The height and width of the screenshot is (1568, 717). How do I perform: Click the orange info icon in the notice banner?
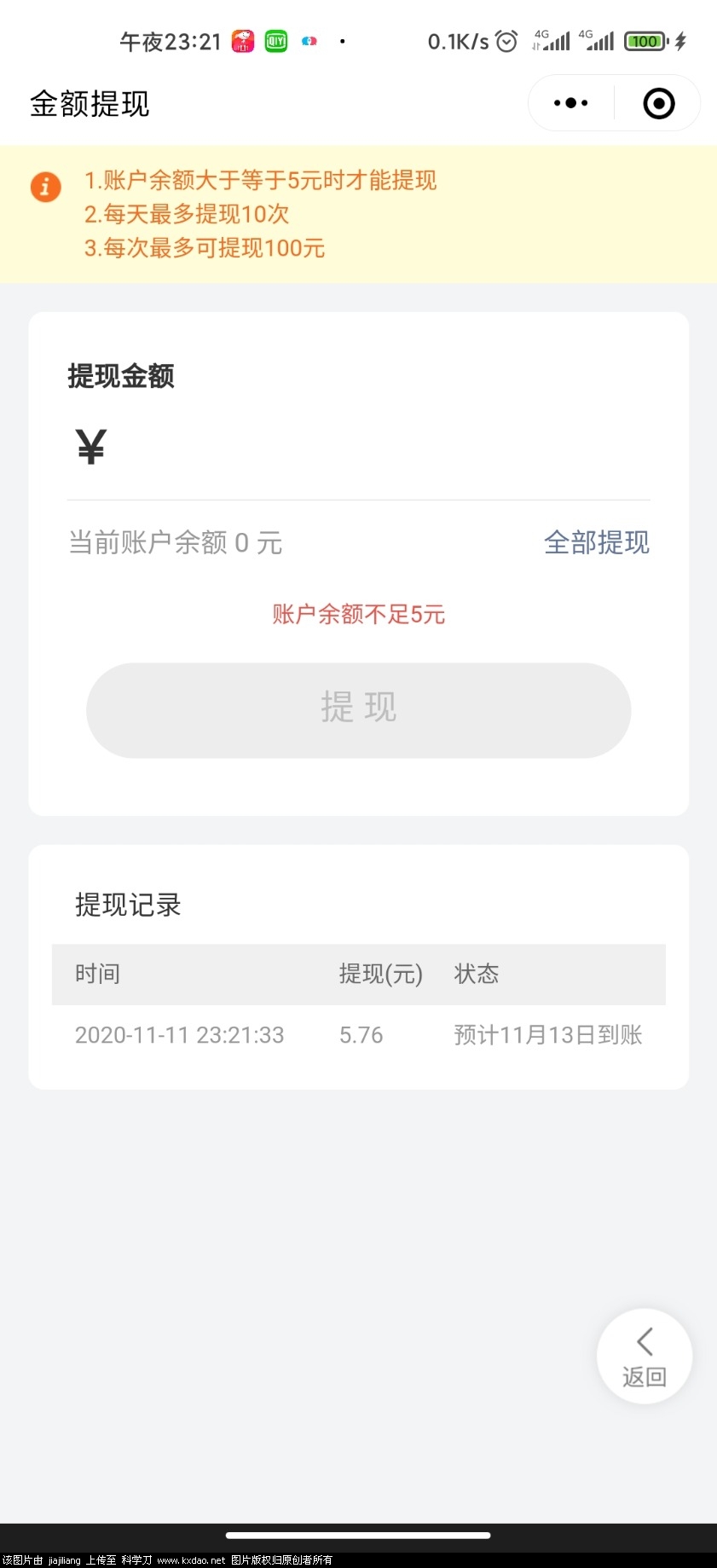click(x=45, y=187)
